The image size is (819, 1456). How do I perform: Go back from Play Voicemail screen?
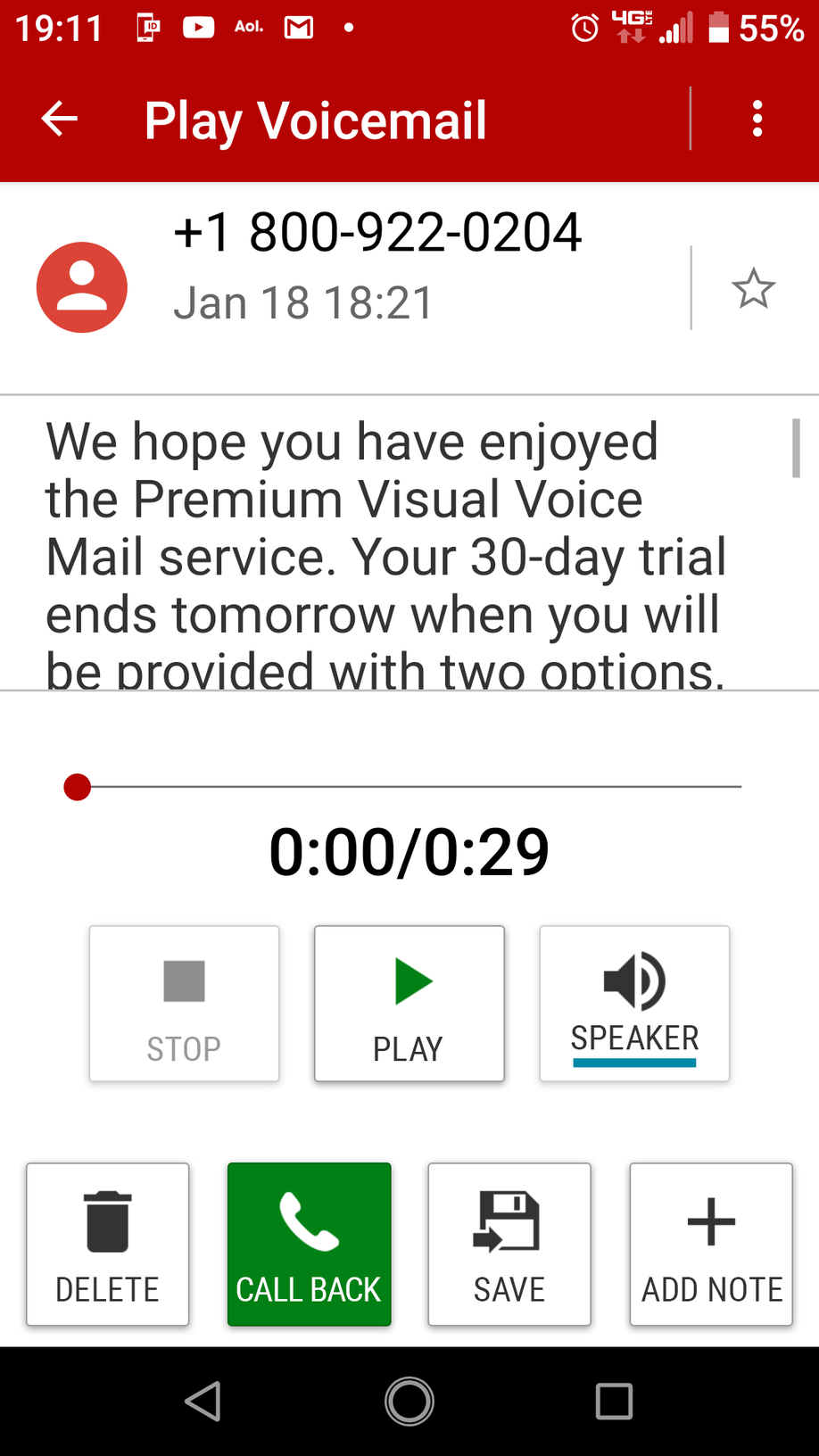(x=60, y=119)
